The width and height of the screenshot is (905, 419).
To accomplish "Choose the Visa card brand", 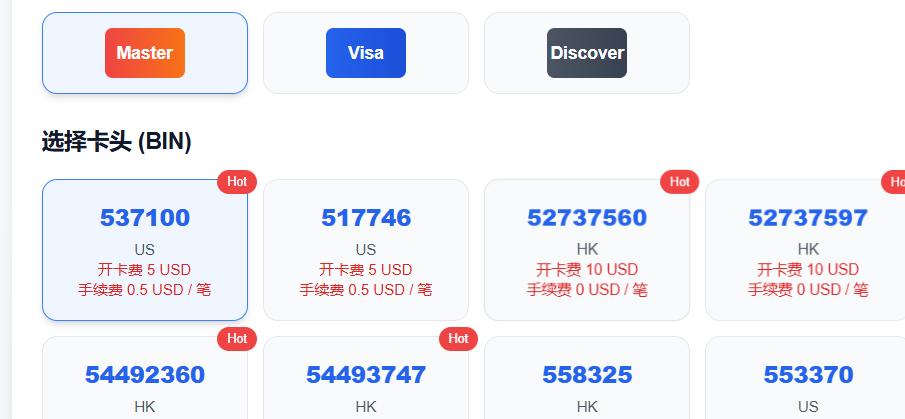I will pyautogui.click(x=366, y=53).
